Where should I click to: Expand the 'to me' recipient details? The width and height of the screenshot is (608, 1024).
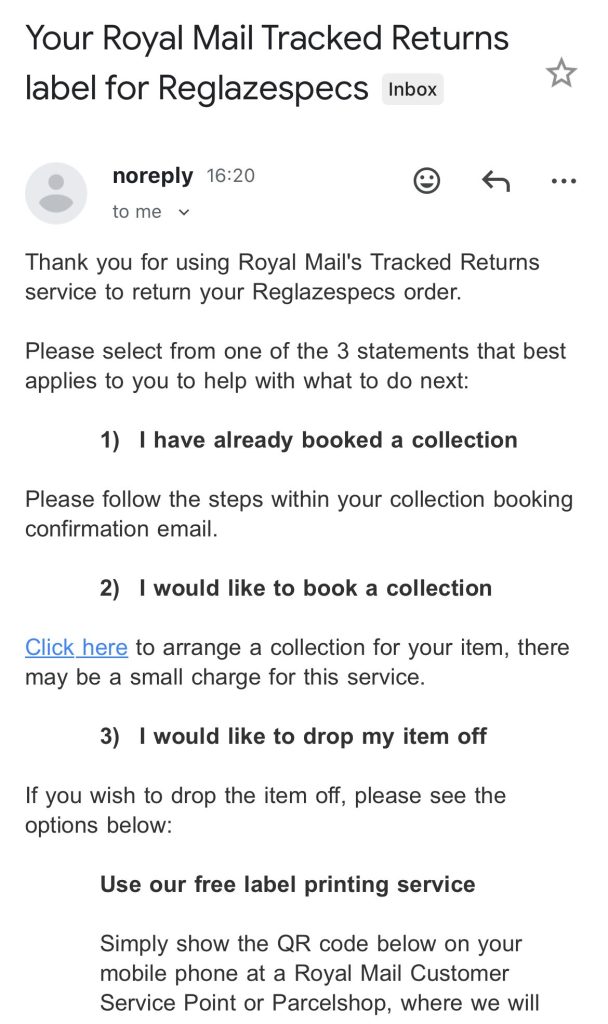coord(151,212)
